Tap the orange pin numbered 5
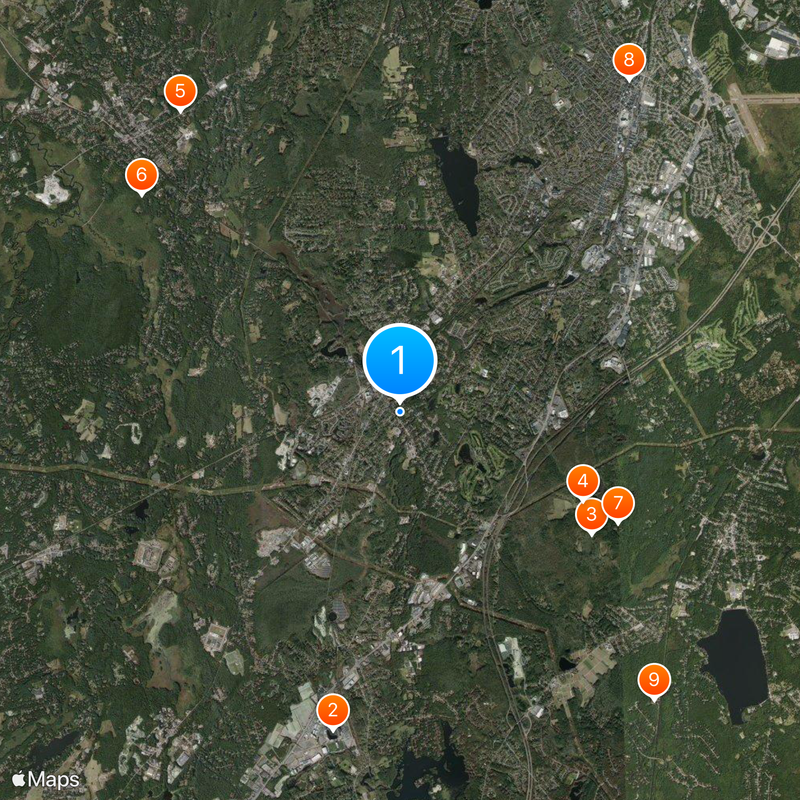 pyautogui.click(x=180, y=91)
